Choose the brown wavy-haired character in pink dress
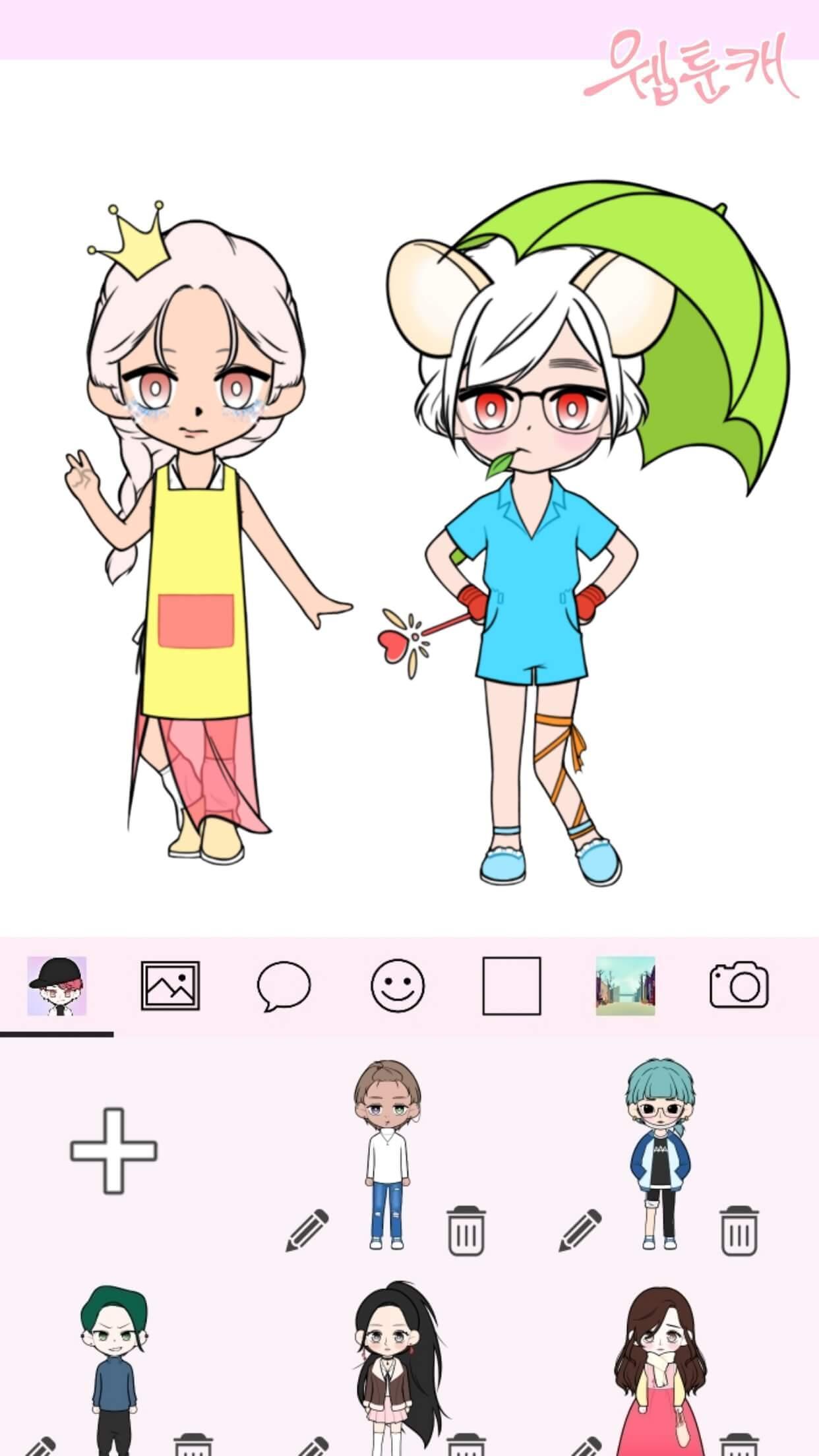The height and width of the screenshot is (1456, 819). pyautogui.click(x=660, y=1370)
